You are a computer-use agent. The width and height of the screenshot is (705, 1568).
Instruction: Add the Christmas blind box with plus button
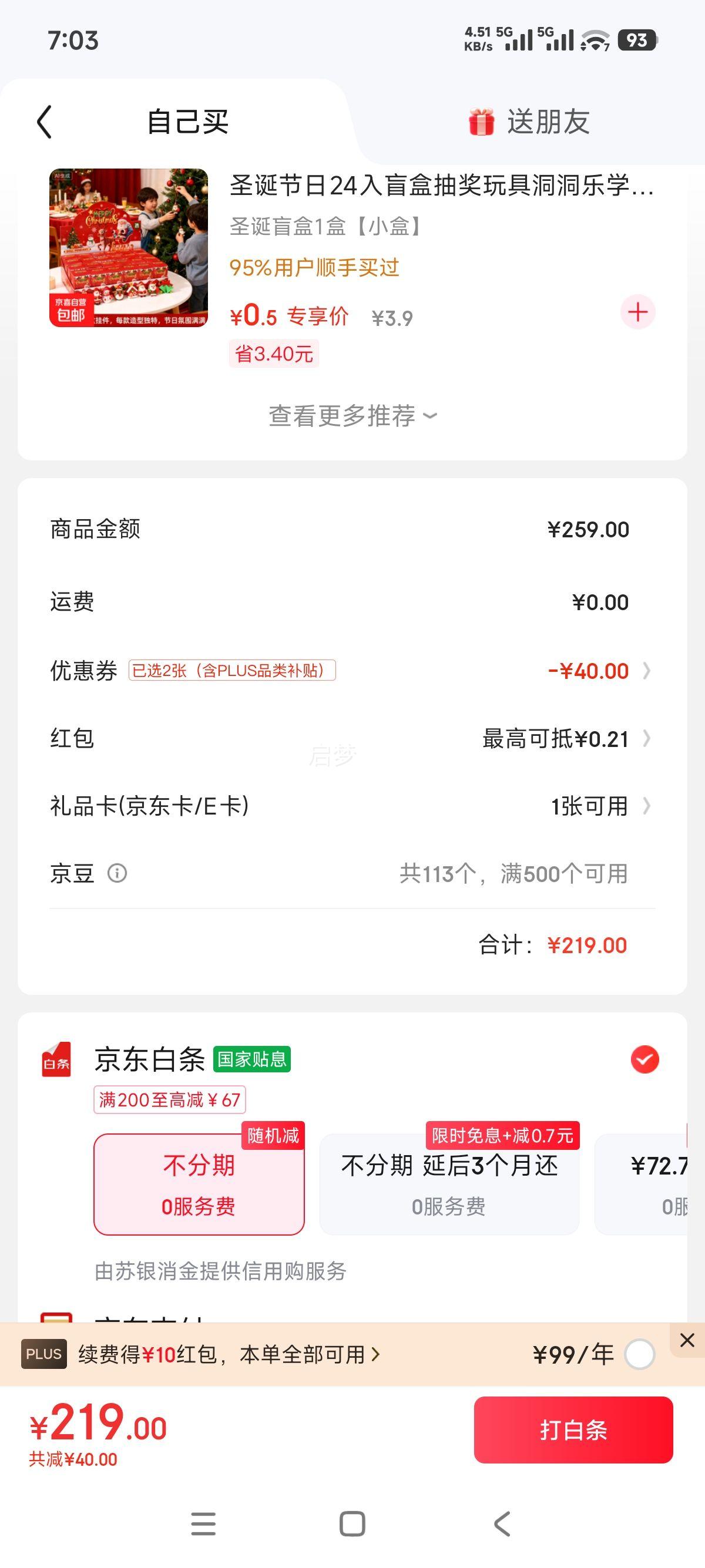tap(637, 312)
